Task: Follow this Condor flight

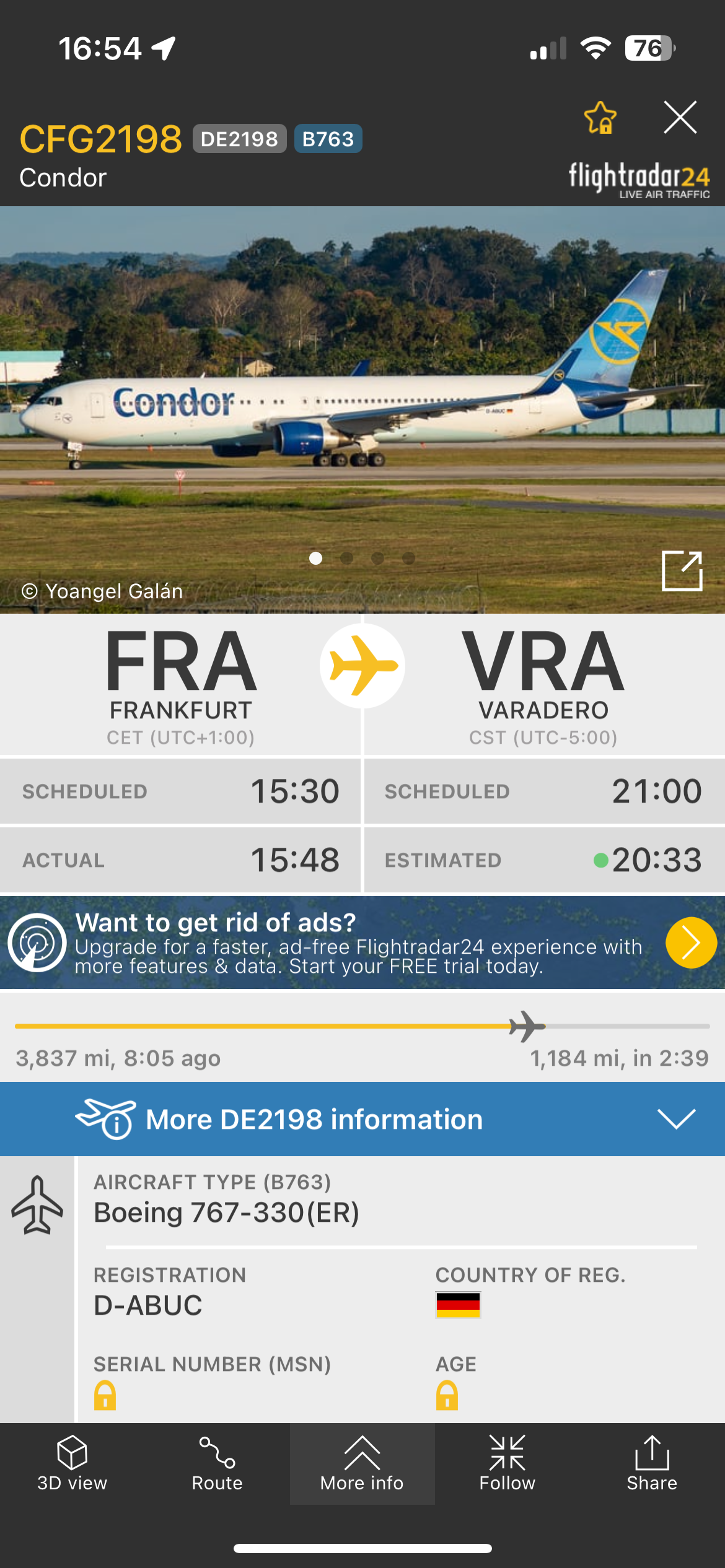Action: [x=507, y=1463]
